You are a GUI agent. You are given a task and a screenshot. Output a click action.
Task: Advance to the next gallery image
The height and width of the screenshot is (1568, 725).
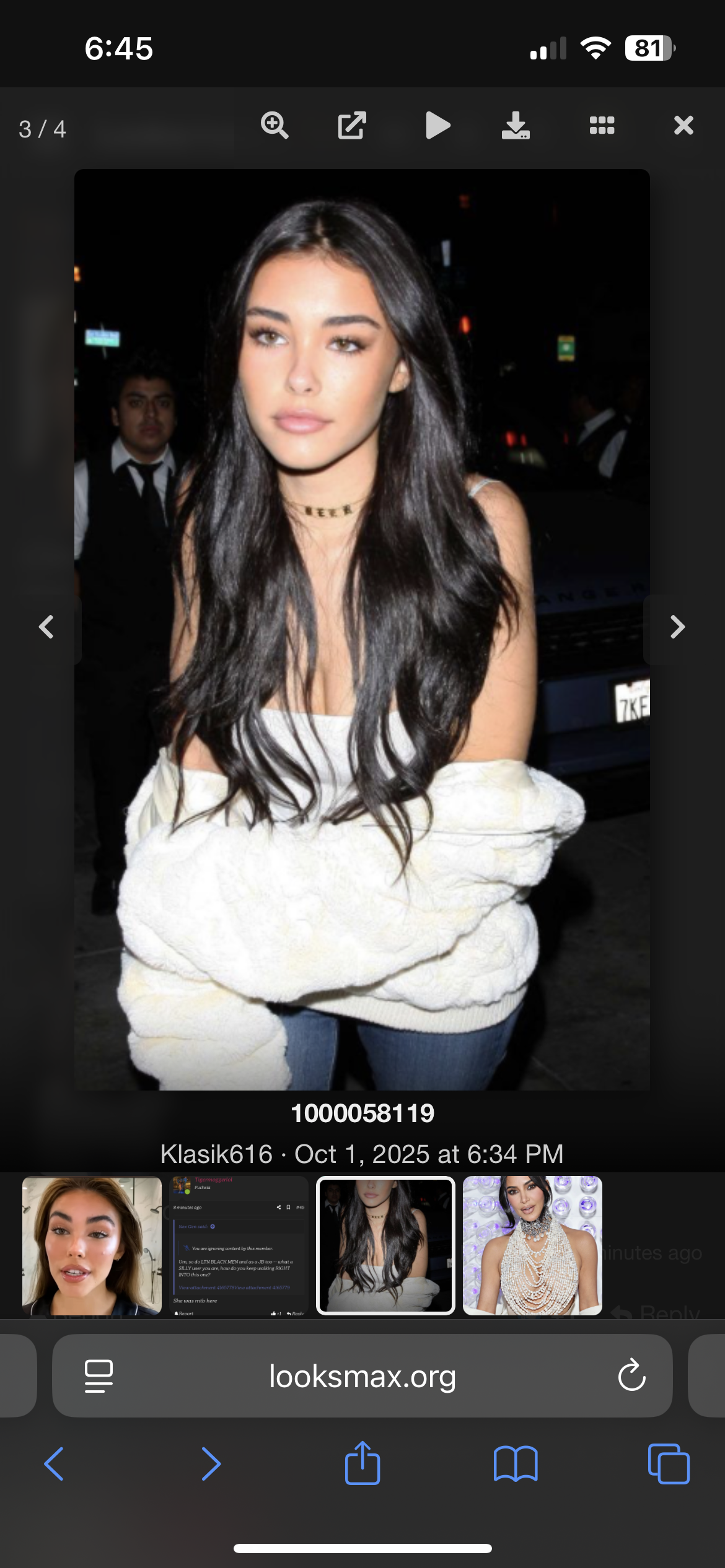click(677, 627)
